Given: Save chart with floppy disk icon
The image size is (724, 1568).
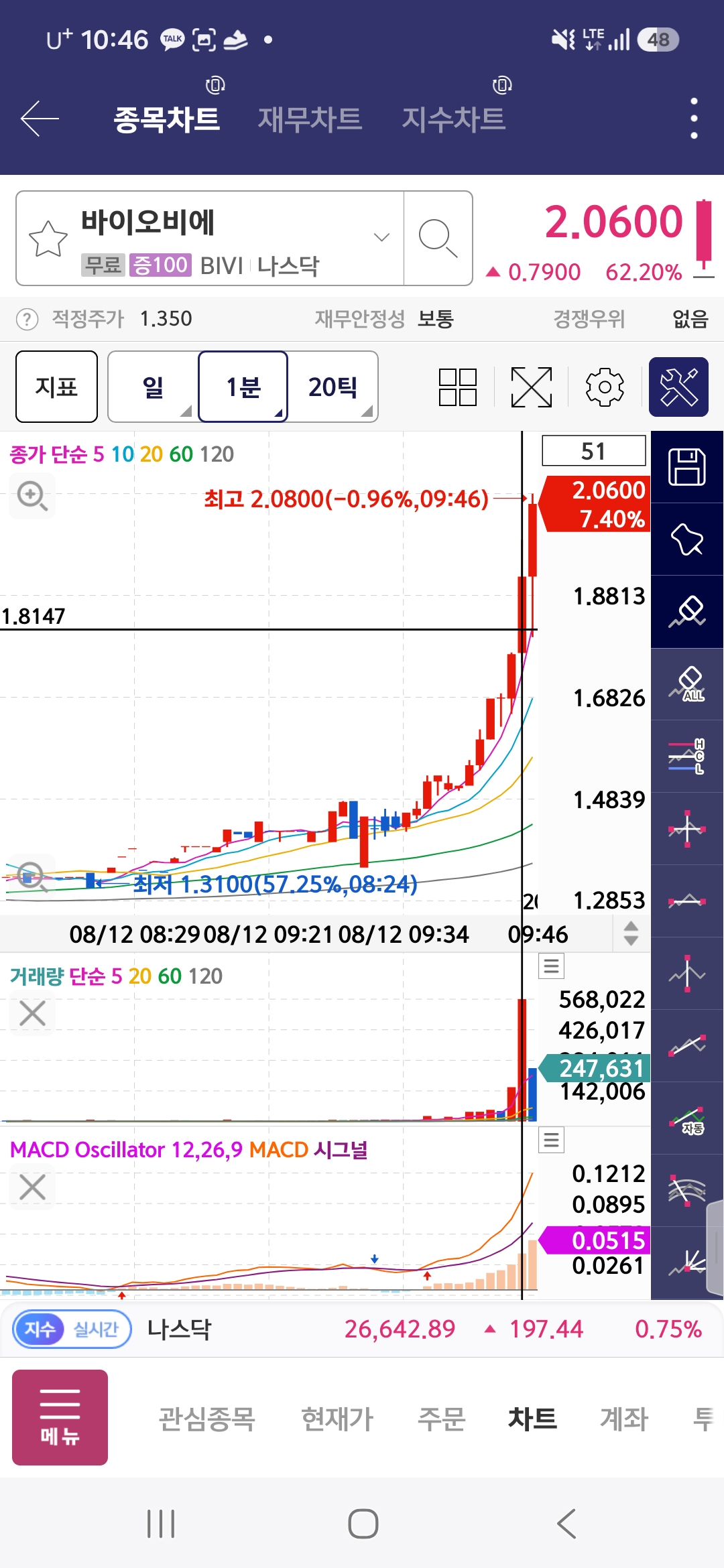Looking at the screenshot, I should point(687,467).
